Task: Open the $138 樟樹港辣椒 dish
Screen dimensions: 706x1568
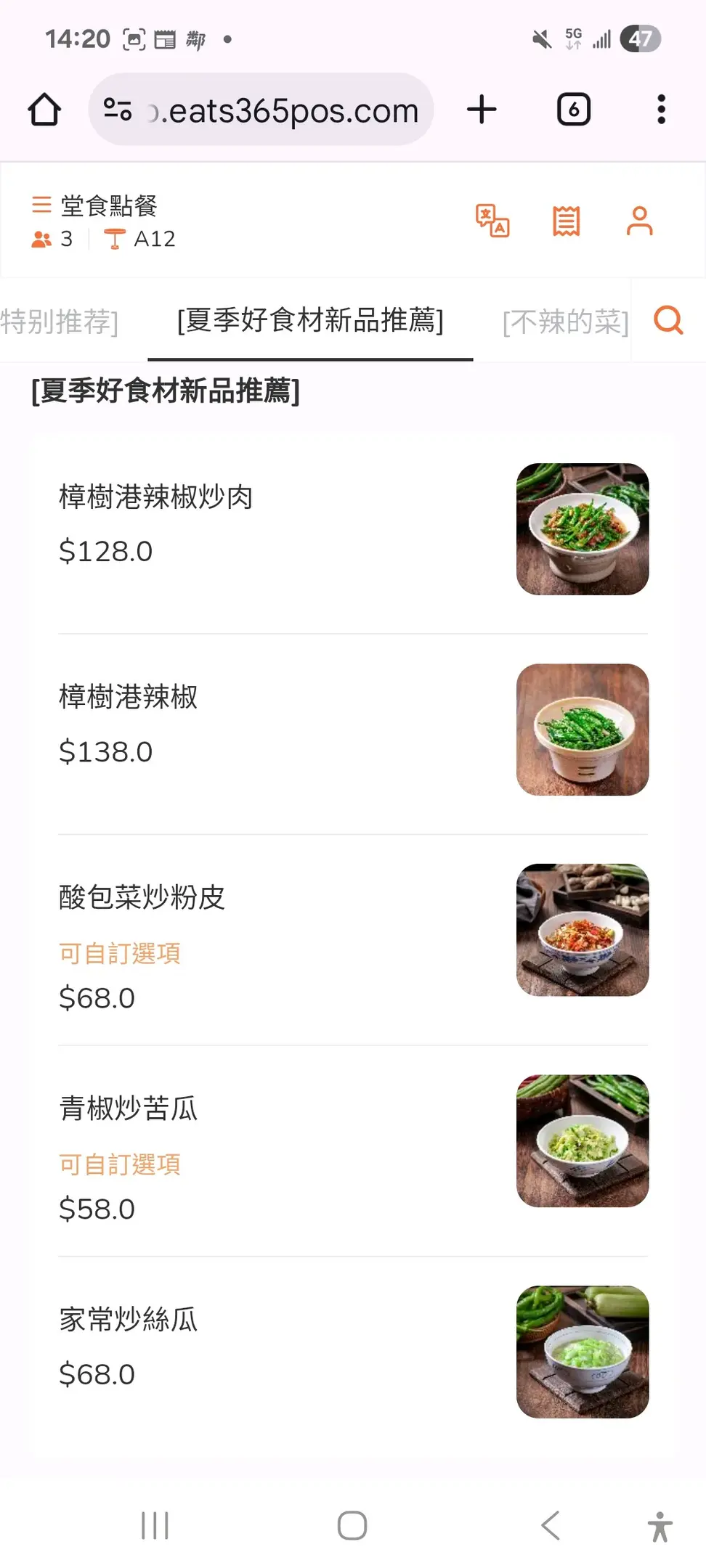Action: pyautogui.click(x=353, y=730)
